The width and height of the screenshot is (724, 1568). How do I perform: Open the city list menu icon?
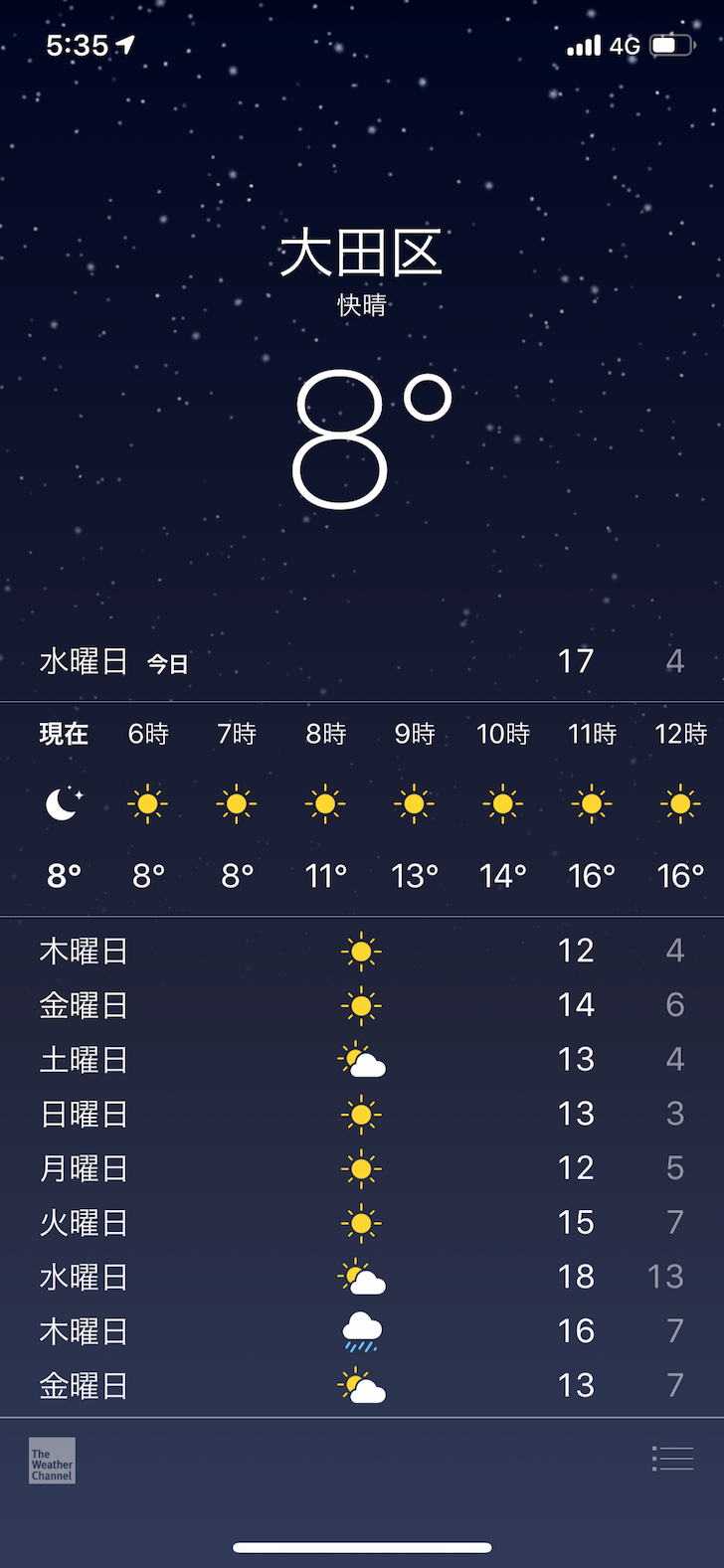[x=672, y=1459]
